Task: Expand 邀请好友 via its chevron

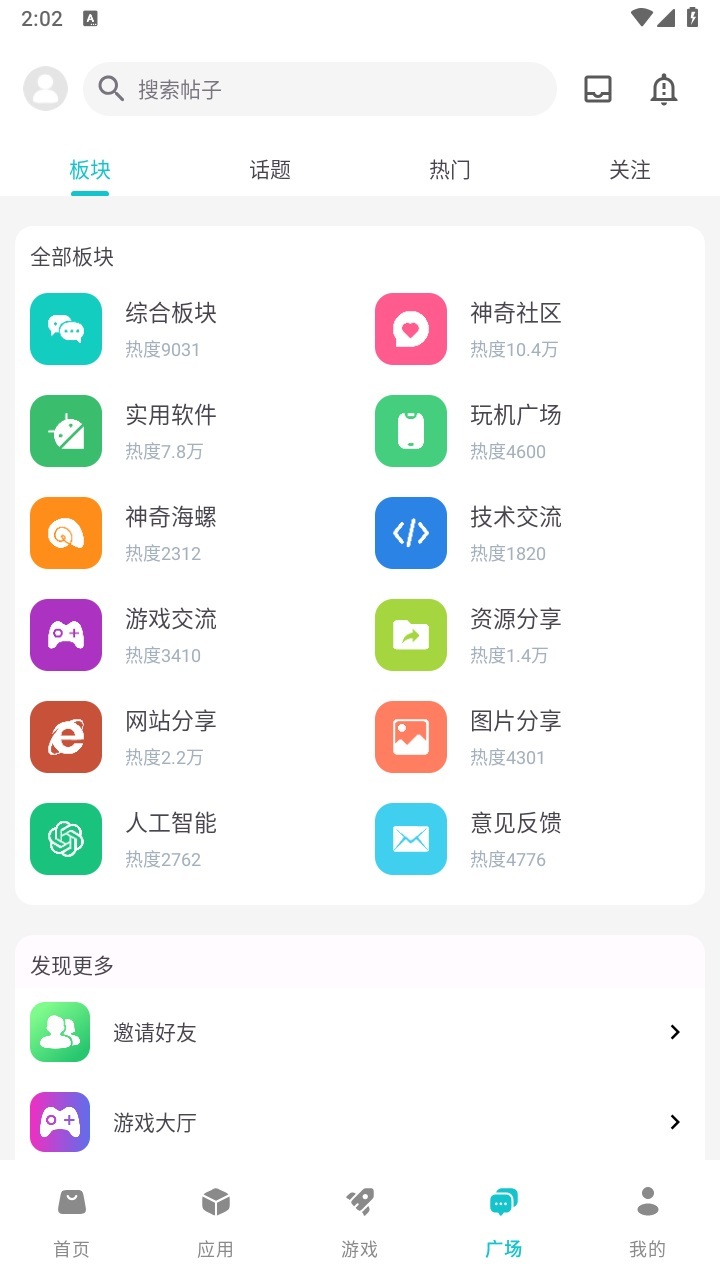Action: tap(674, 1032)
